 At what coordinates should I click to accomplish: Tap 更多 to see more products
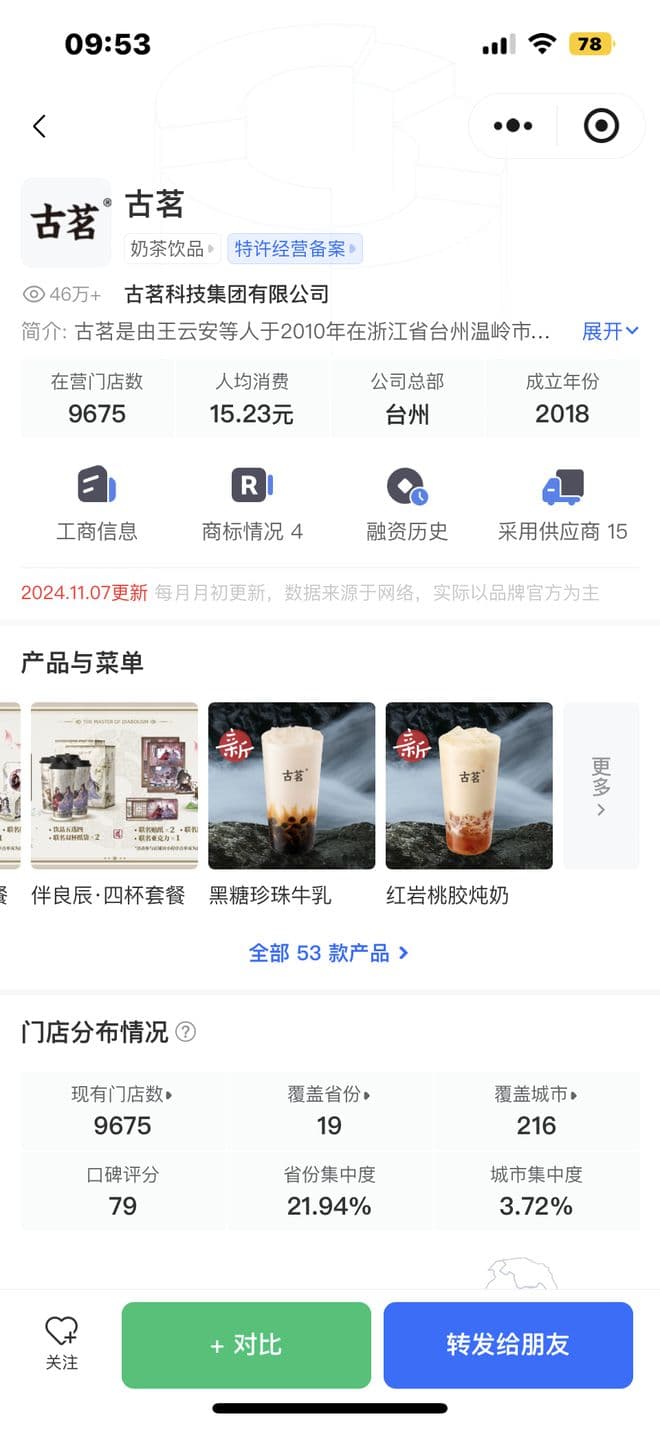(x=601, y=786)
